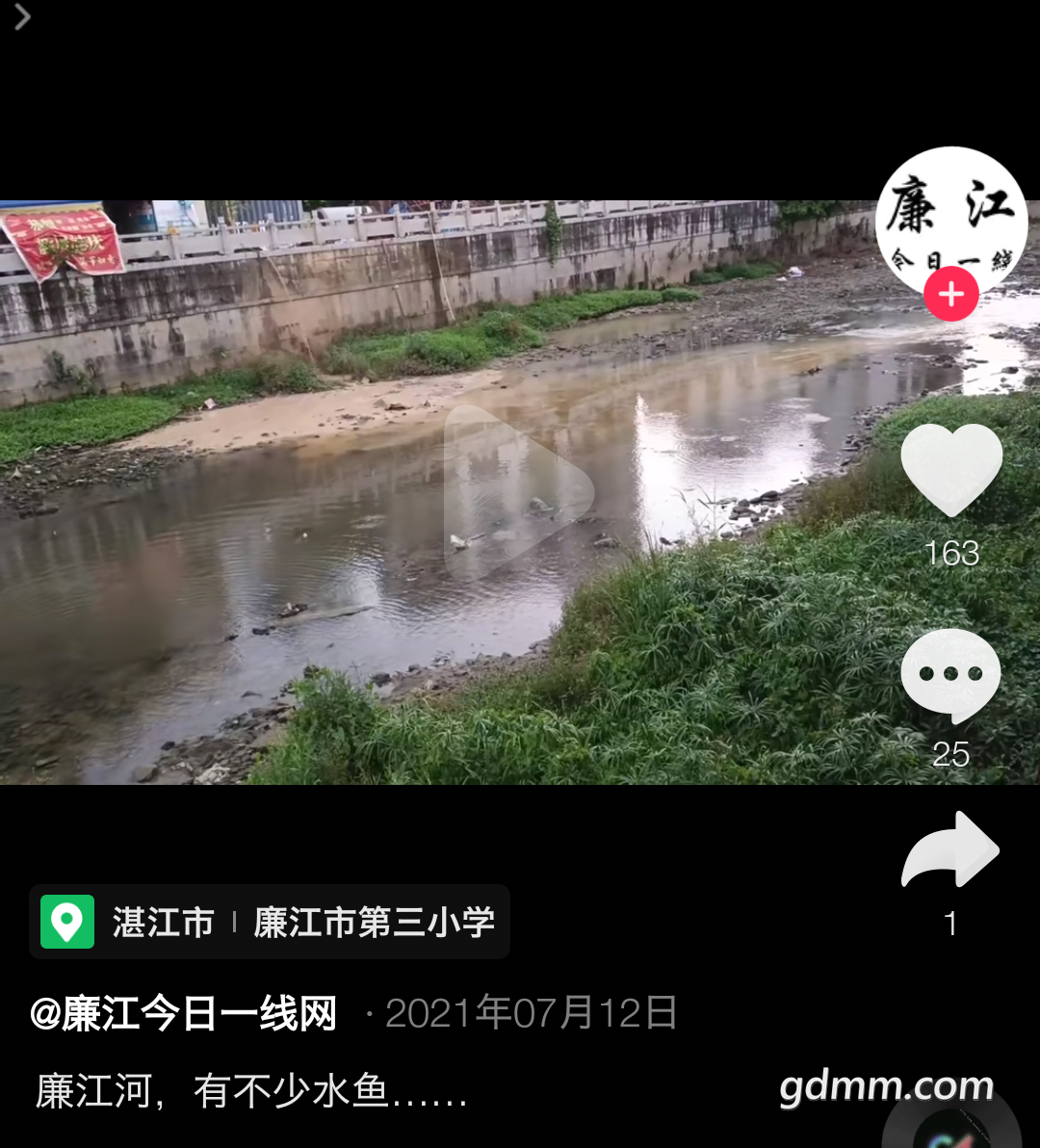Open the comments bubble
This screenshot has height=1148, width=1040.
tap(950, 674)
